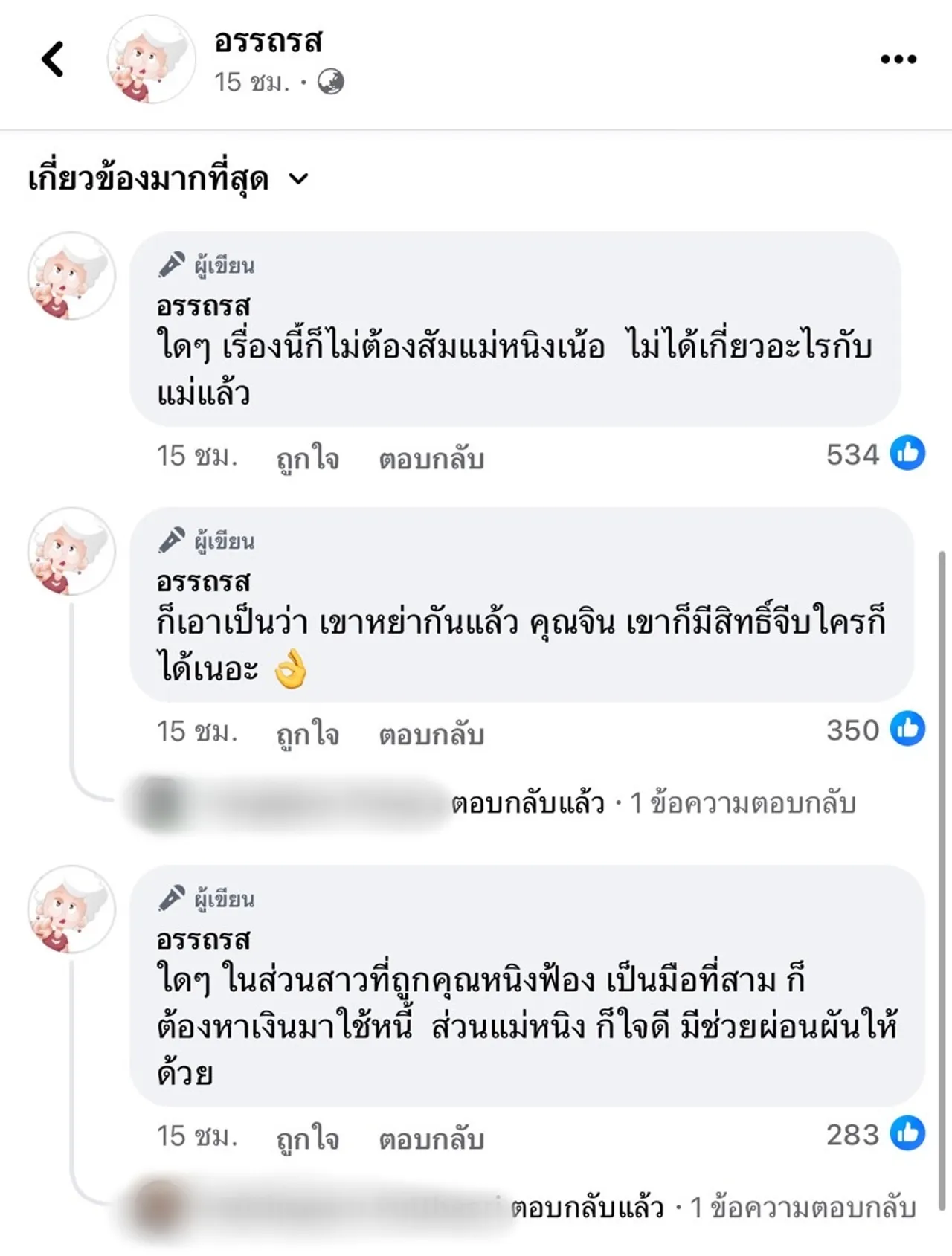The height and width of the screenshot is (1256, 952).
Task: Open the three-dot overflow menu
Action: coord(898,59)
